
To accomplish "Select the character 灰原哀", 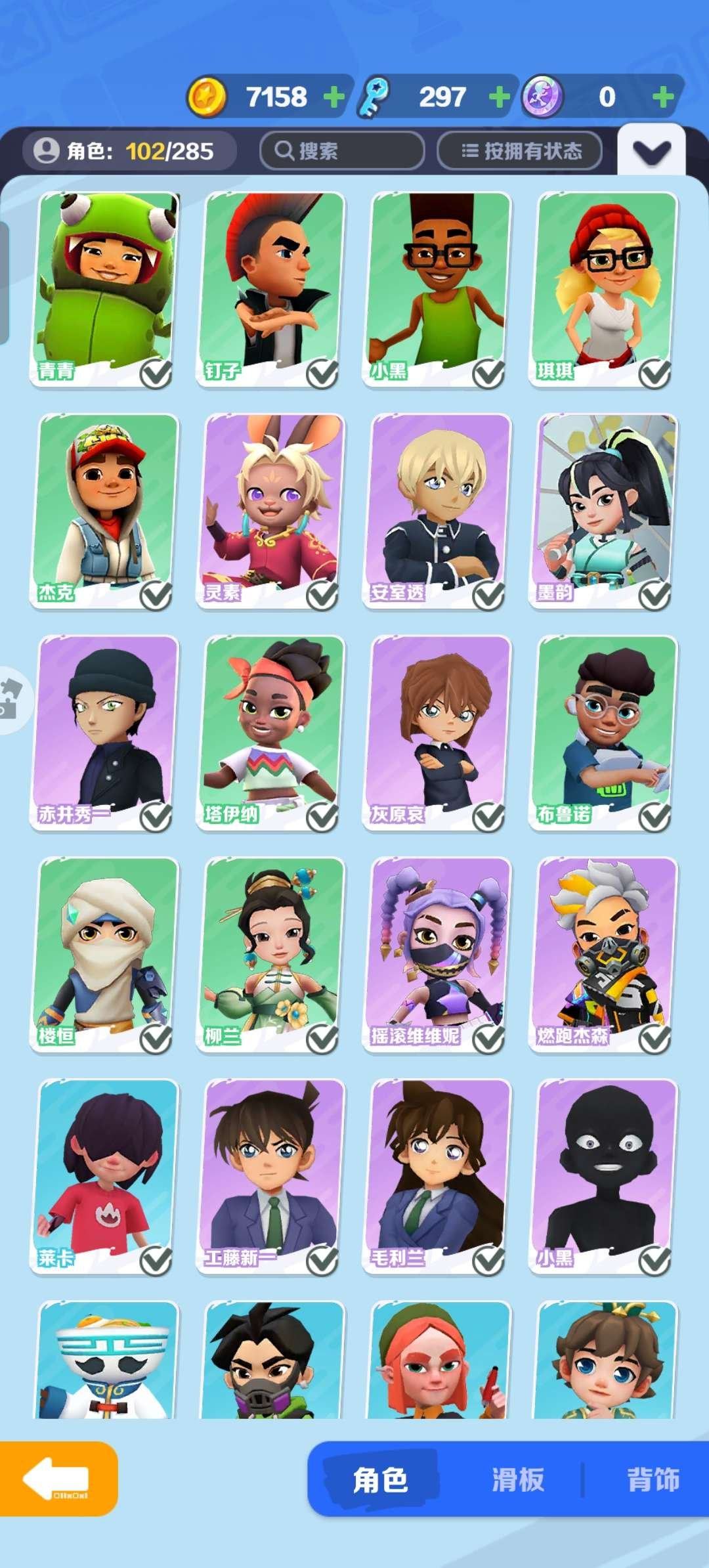I will tap(438, 733).
